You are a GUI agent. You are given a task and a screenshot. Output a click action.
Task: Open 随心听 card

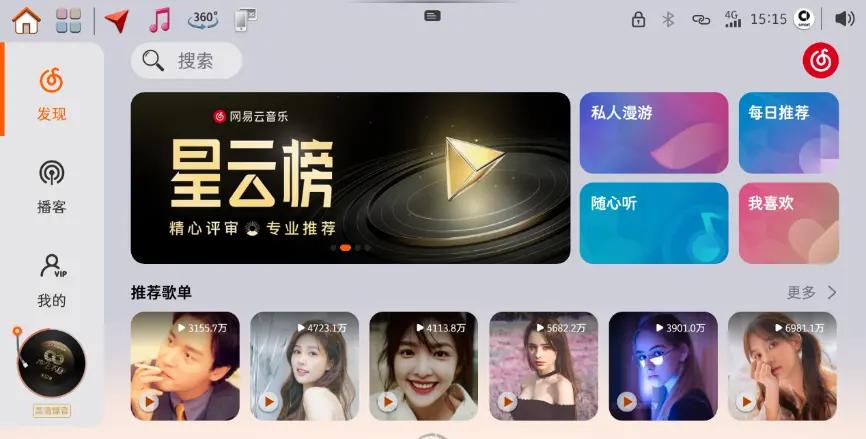pyautogui.click(x=654, y=223)
